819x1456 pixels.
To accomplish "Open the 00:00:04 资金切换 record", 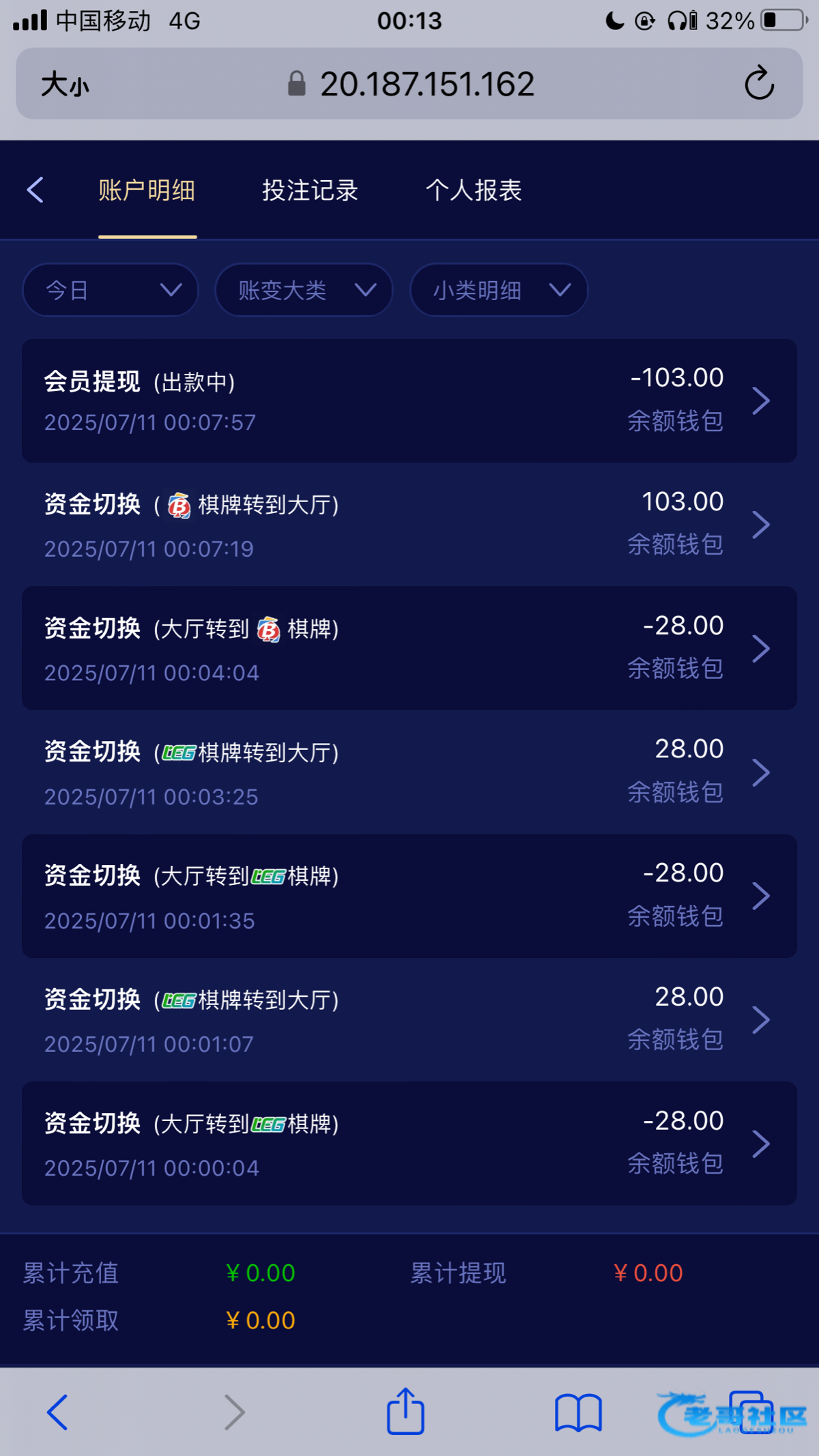I will (x=409, y=1144).
